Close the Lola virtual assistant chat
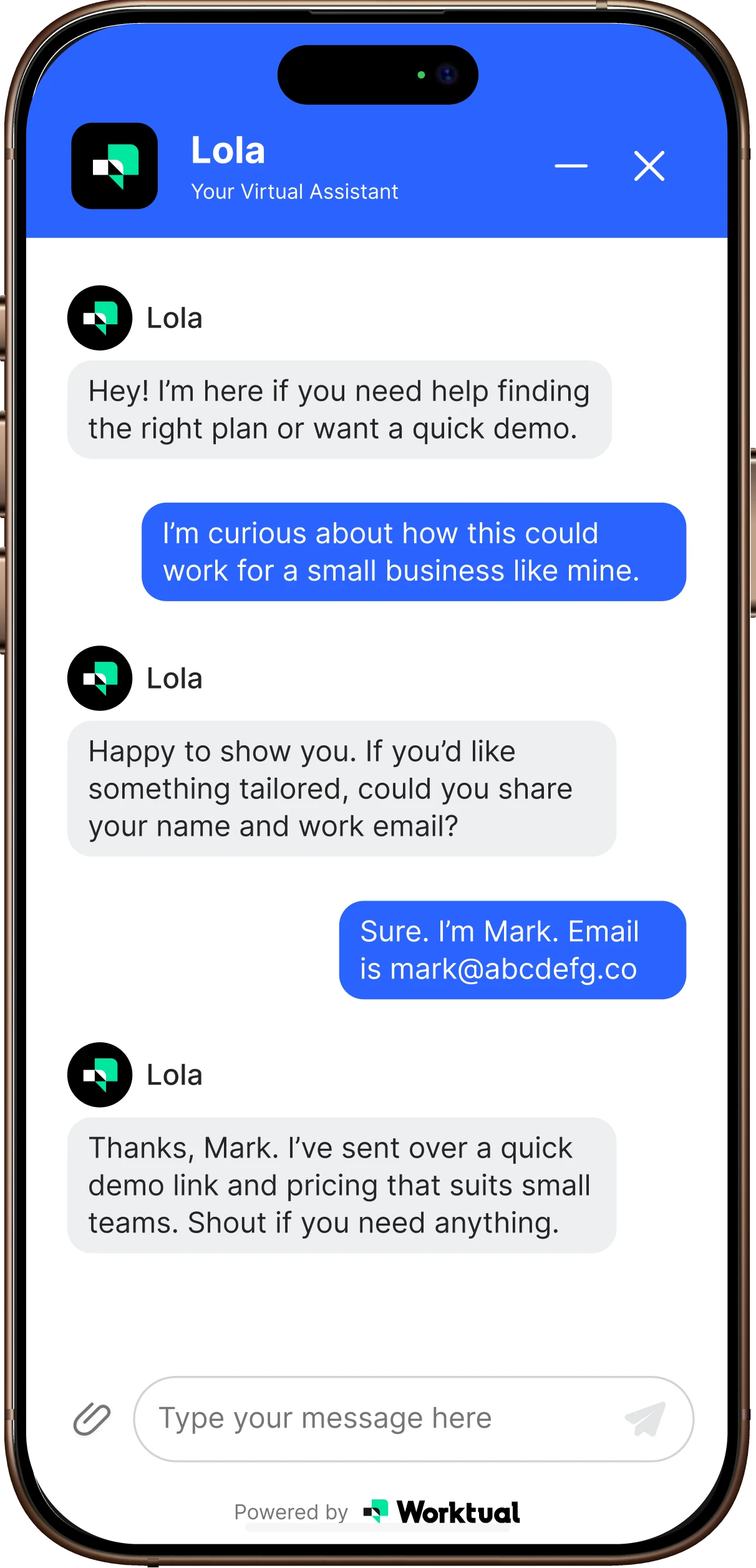The image size is (756, 1568). click(x=649, y=166)
